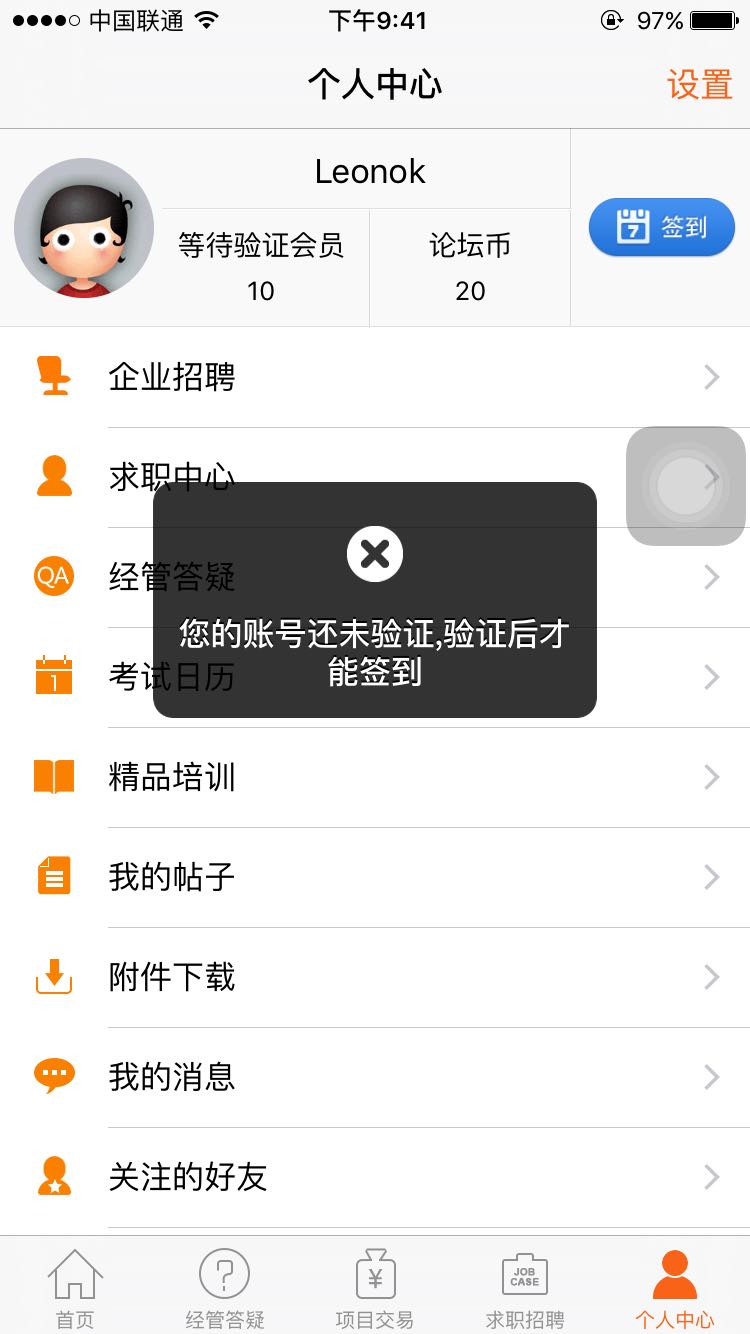Tap the AssistiveTouch floating button
Viewport: 750px width, 1334px height.
(x=686, y=487)
